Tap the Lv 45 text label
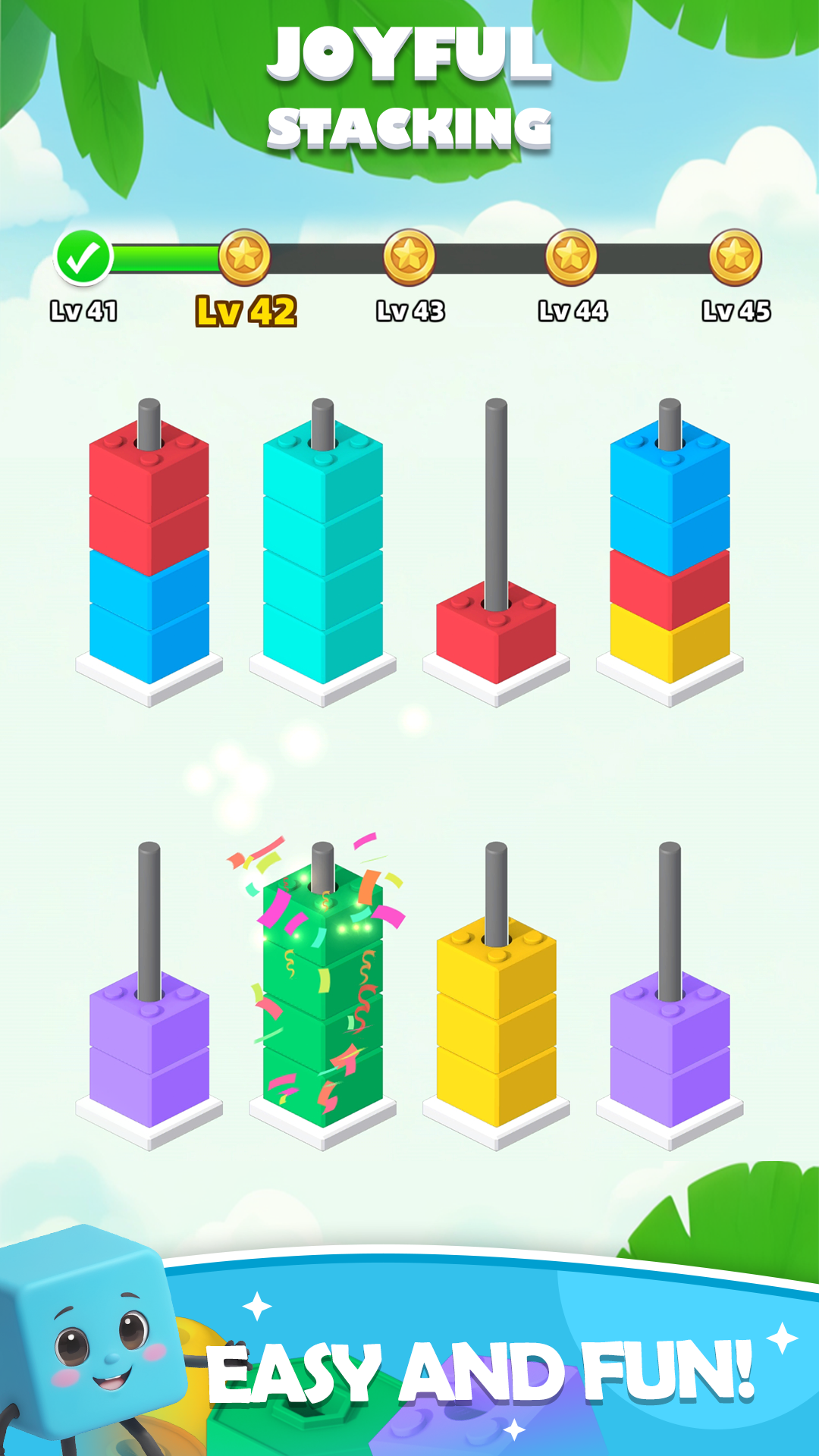This screenshot has width=819, height=1456. click(735, 309)
